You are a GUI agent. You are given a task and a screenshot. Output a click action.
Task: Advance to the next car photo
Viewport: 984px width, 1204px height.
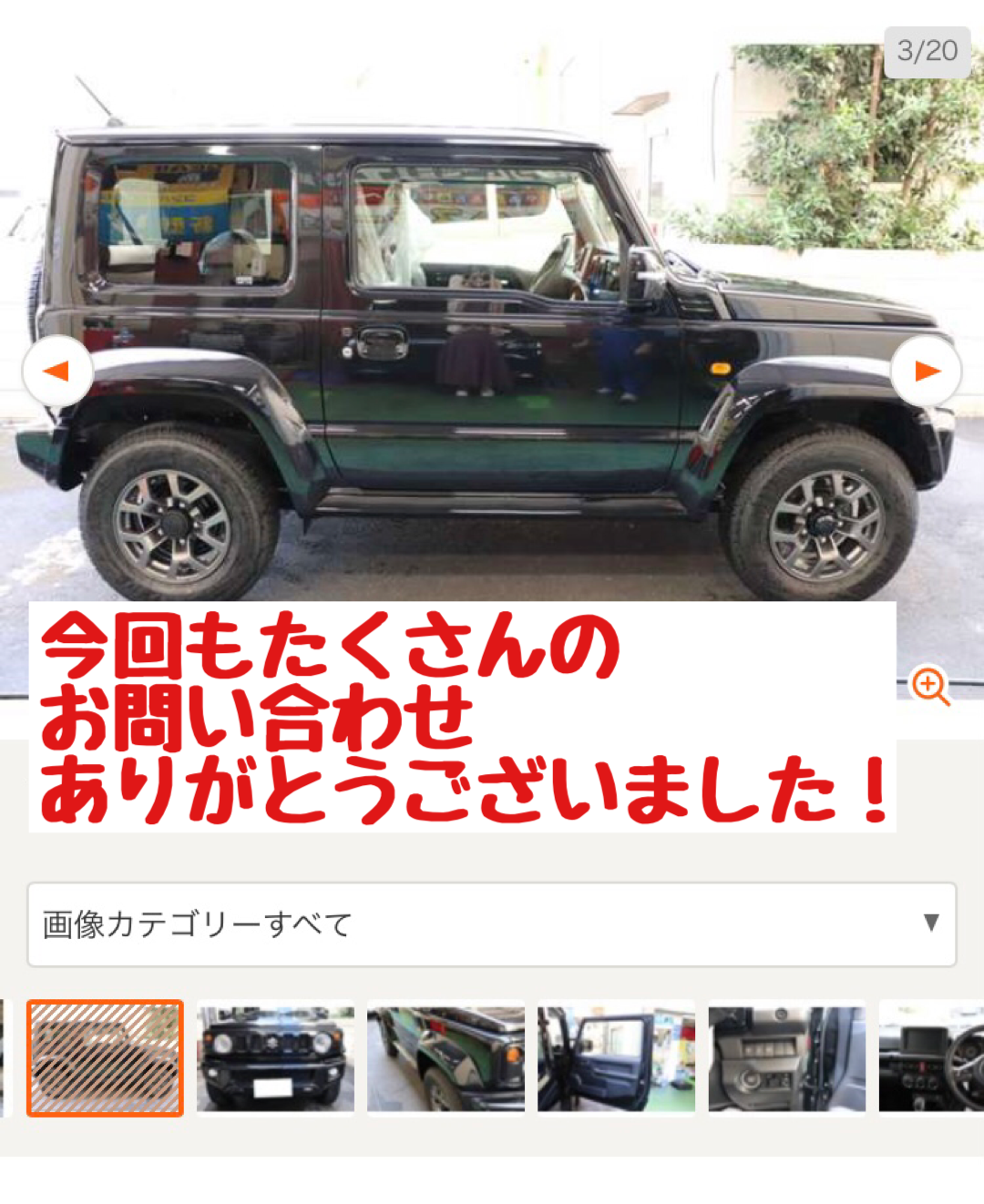click(926, 371)
